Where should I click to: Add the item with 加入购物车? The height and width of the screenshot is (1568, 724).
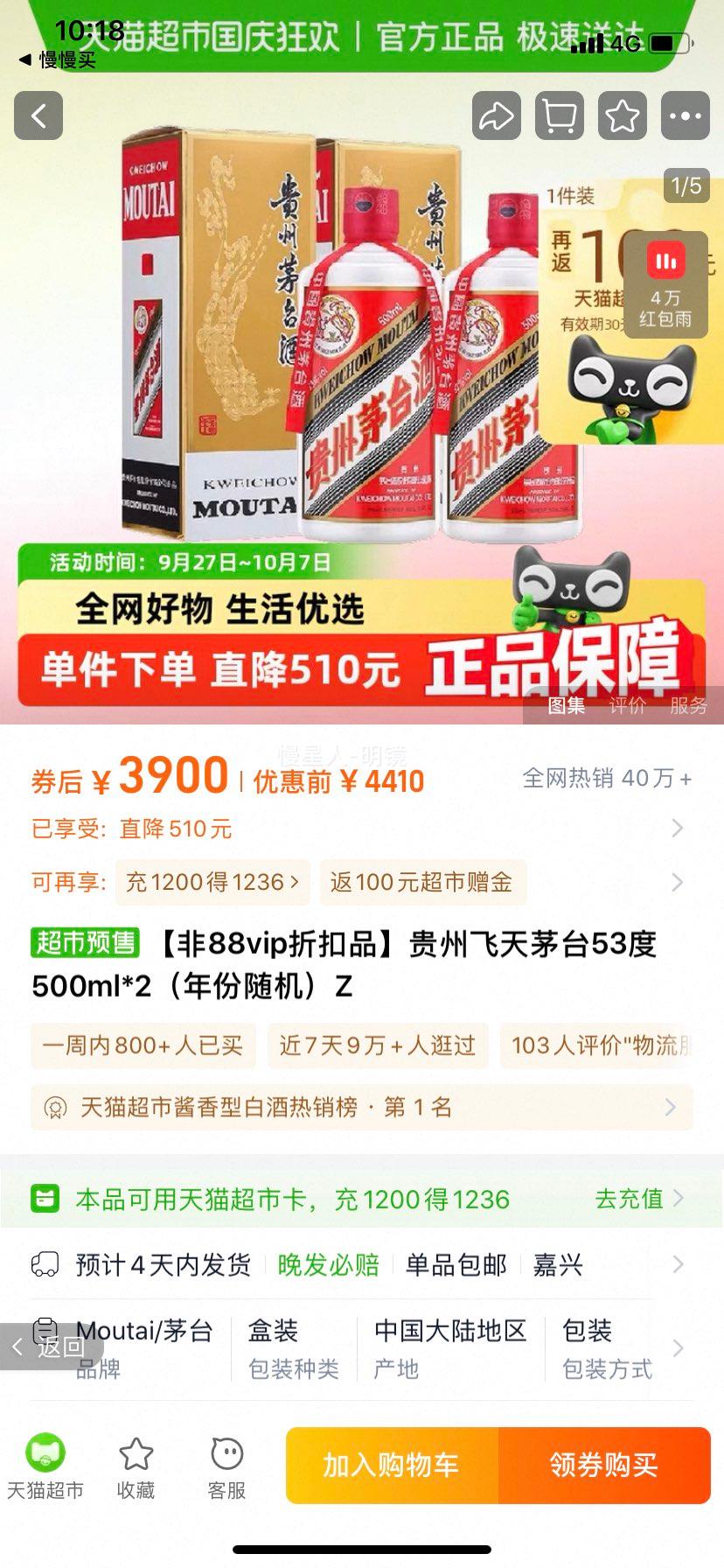pyautogui.click(x=392, y=1465)
